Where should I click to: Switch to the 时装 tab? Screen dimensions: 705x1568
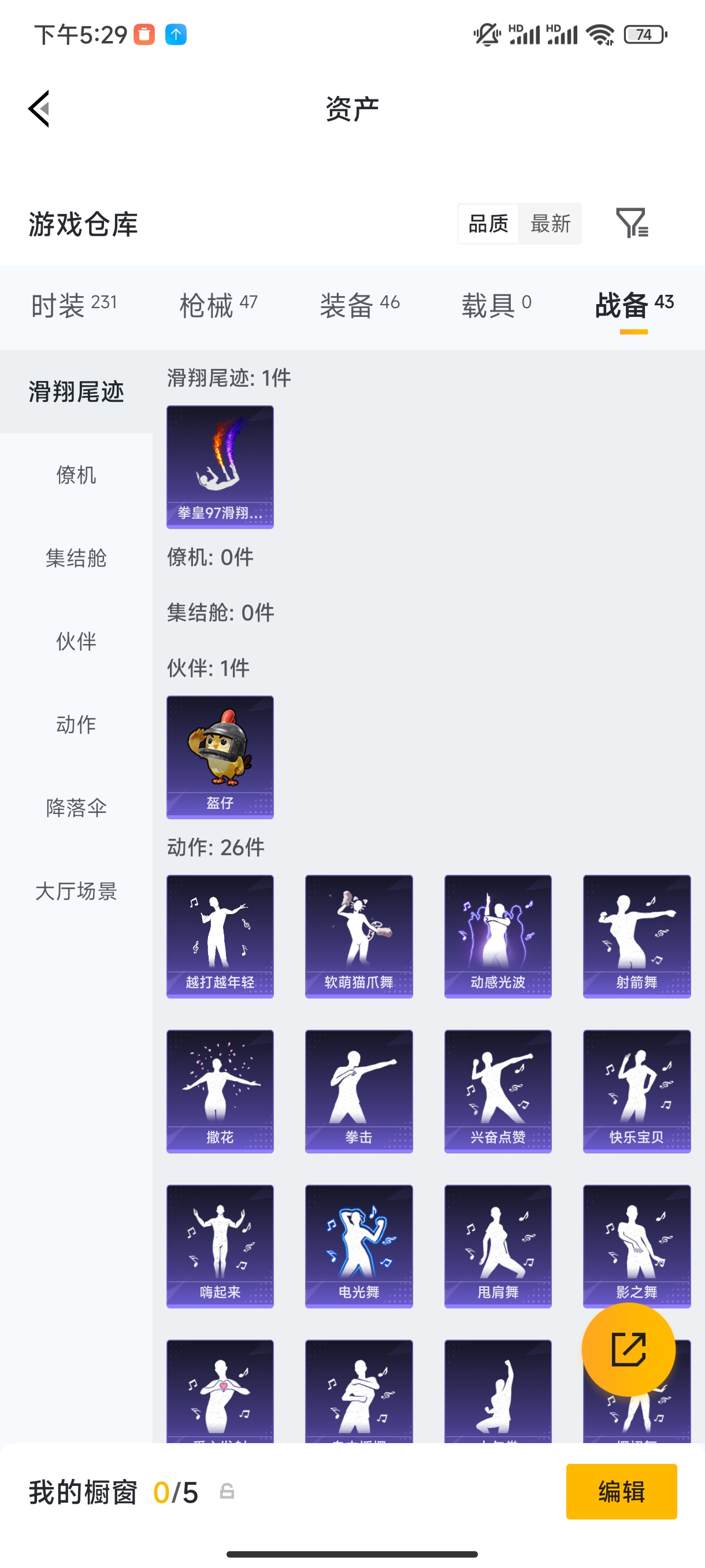click(74, 304)
